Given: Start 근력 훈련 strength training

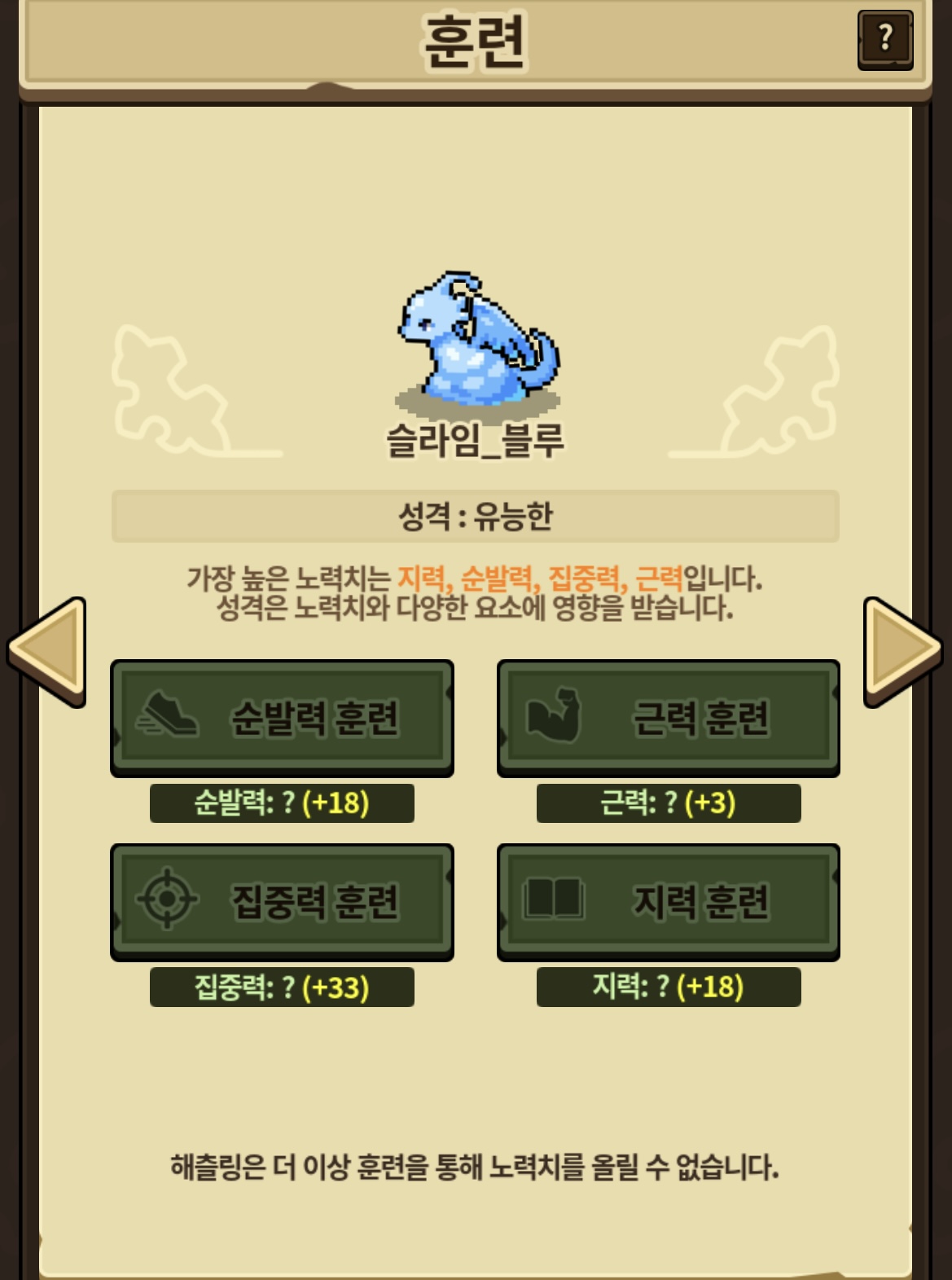Looking at the screenshot, I should pos(668,718).
